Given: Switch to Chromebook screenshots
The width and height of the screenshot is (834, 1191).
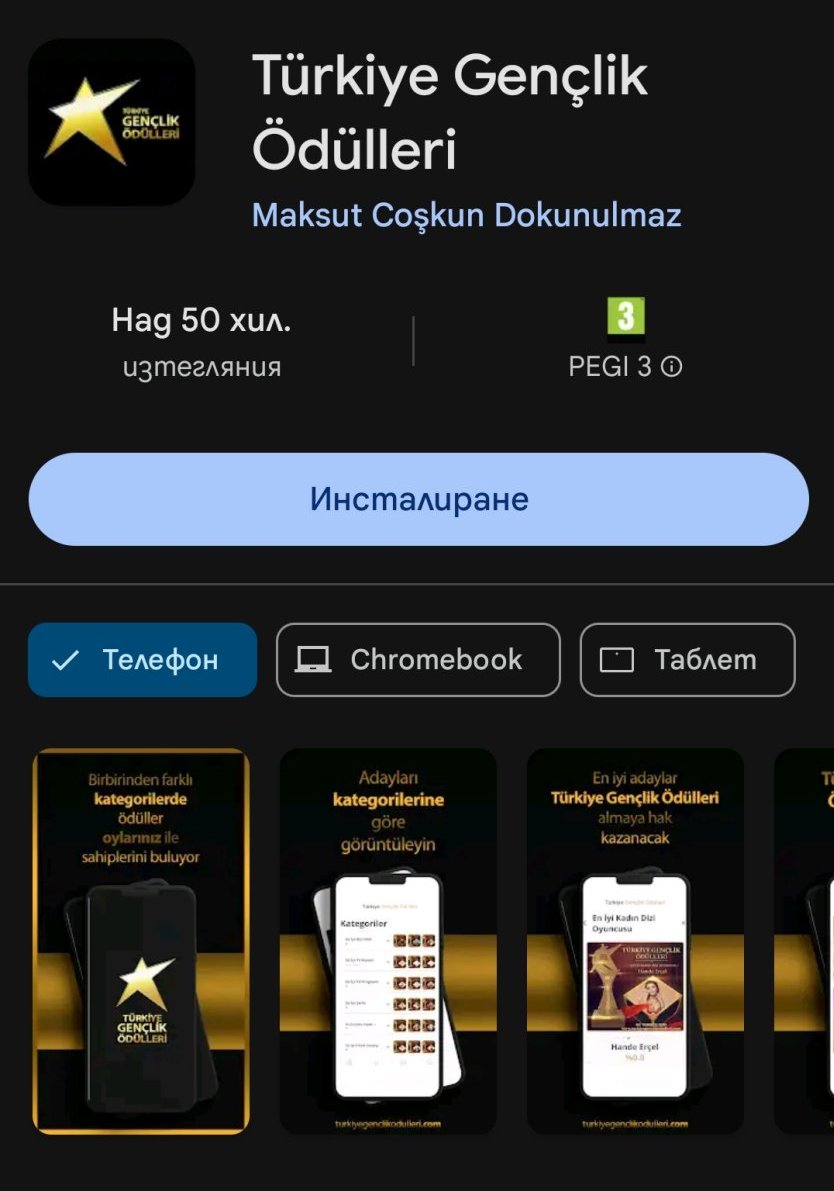Looking at the screenshot, I should 418,660.
